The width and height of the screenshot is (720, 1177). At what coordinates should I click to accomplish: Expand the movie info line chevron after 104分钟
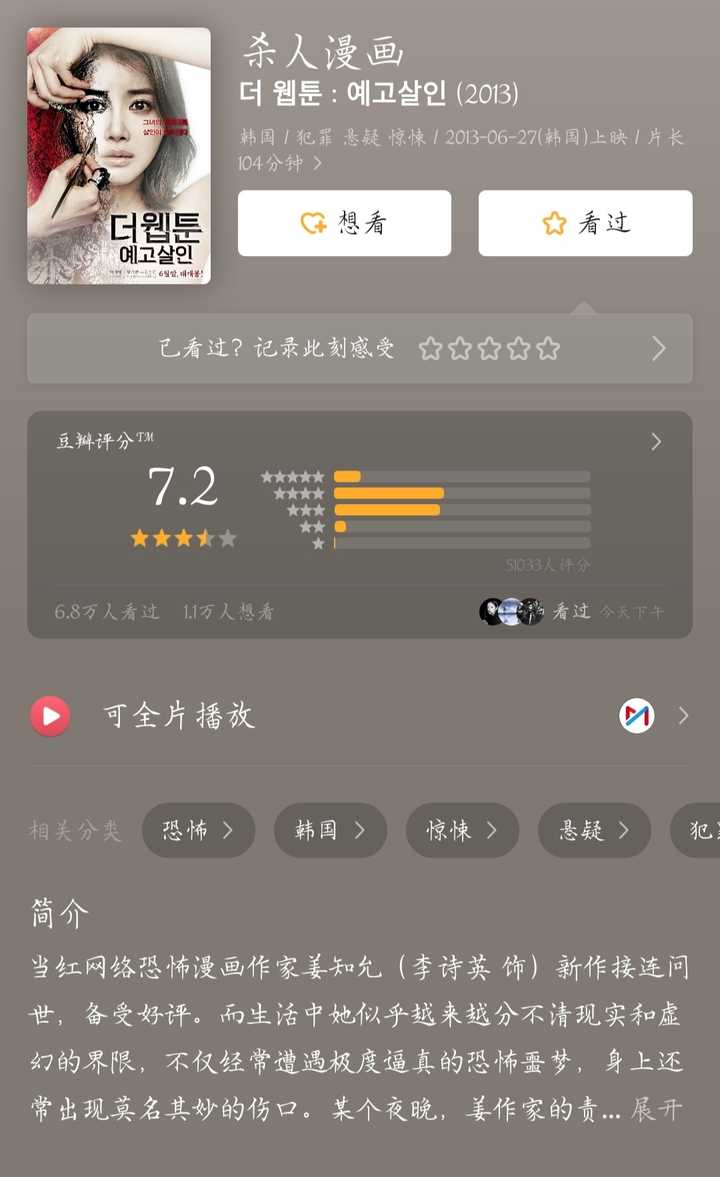[x=318, y=163]
